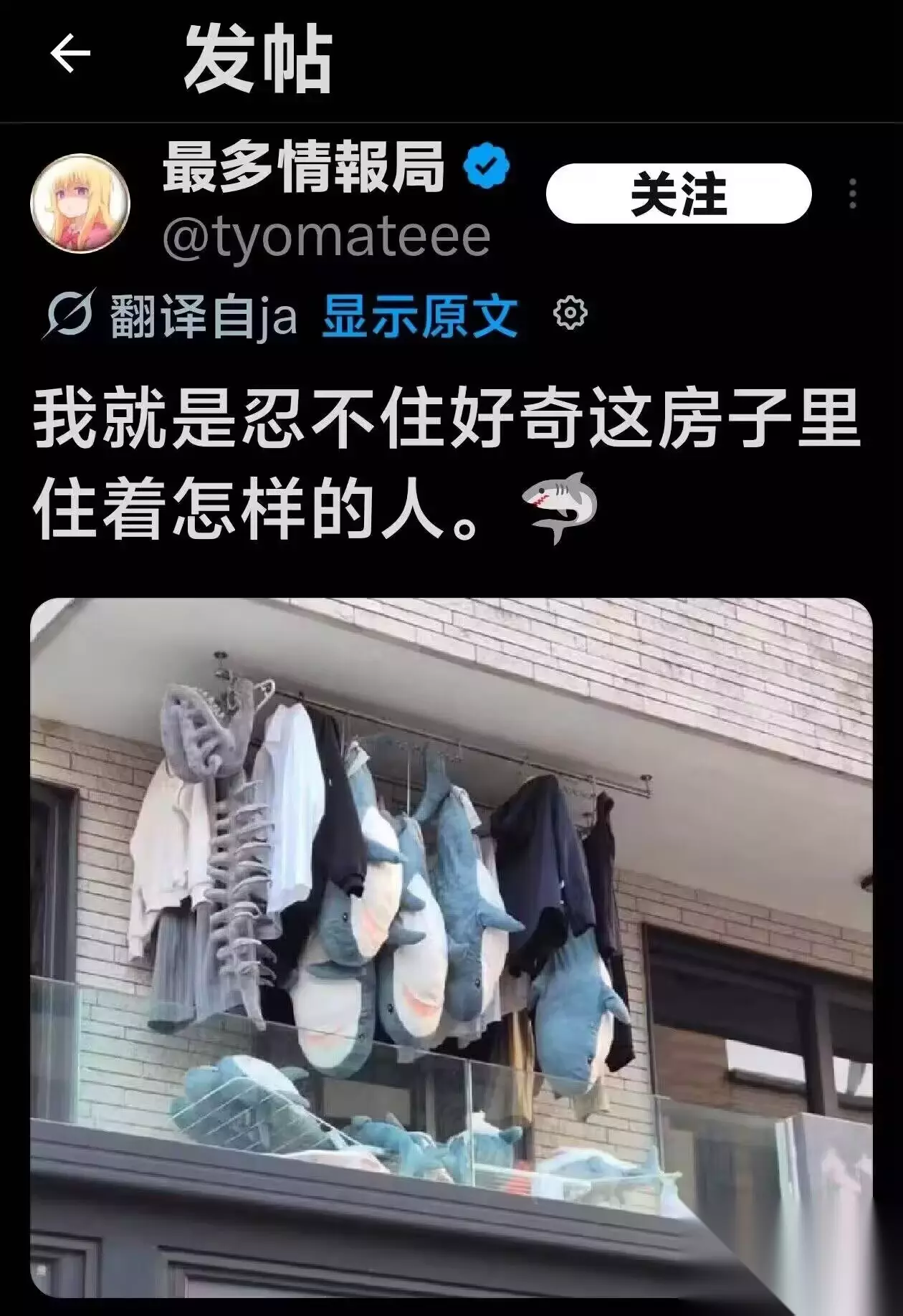Open the 最多情報局 profile avatar
The height and width of the screenshot is (1316, 903).
point(80,204)
